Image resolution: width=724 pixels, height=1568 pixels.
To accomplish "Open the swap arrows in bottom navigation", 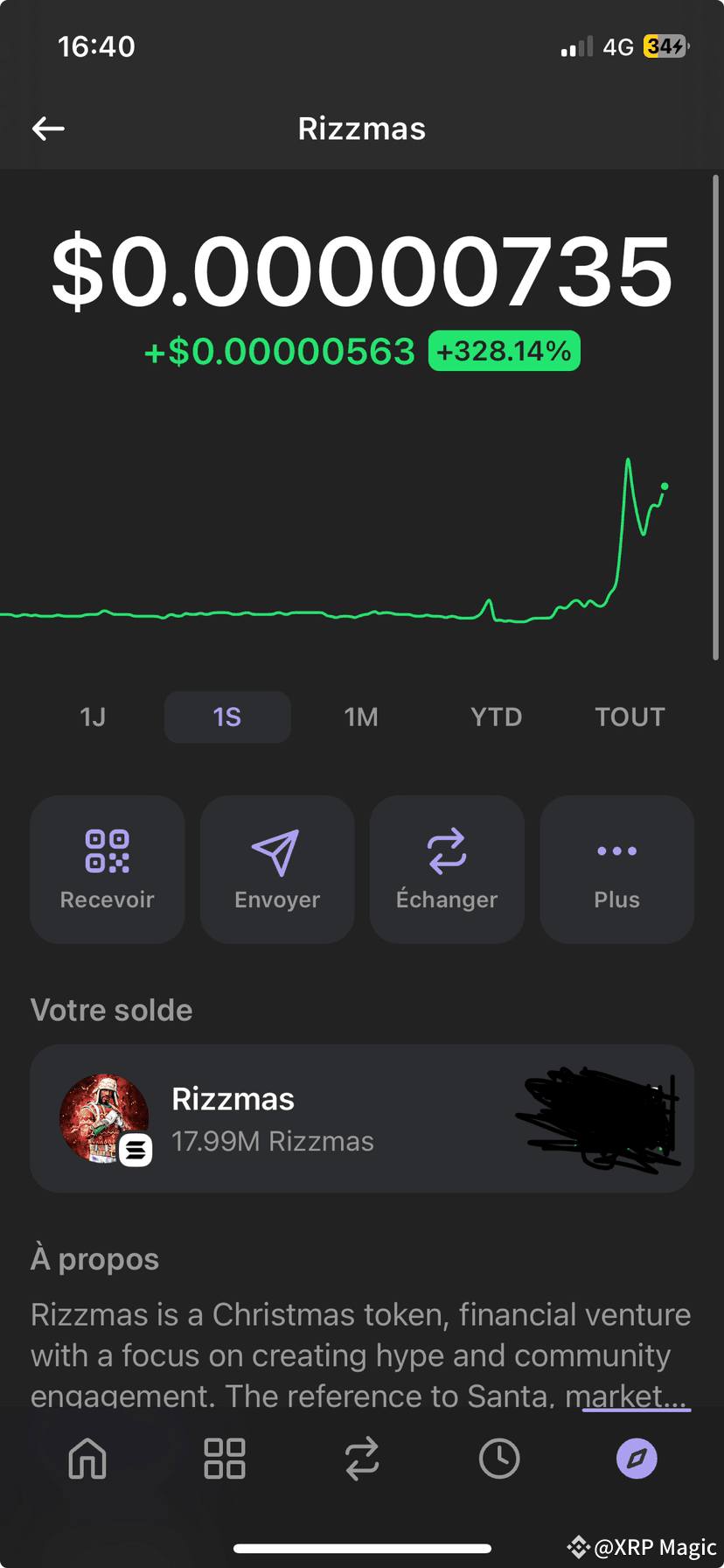I will pyautogui.click(x=362, y=1459).
